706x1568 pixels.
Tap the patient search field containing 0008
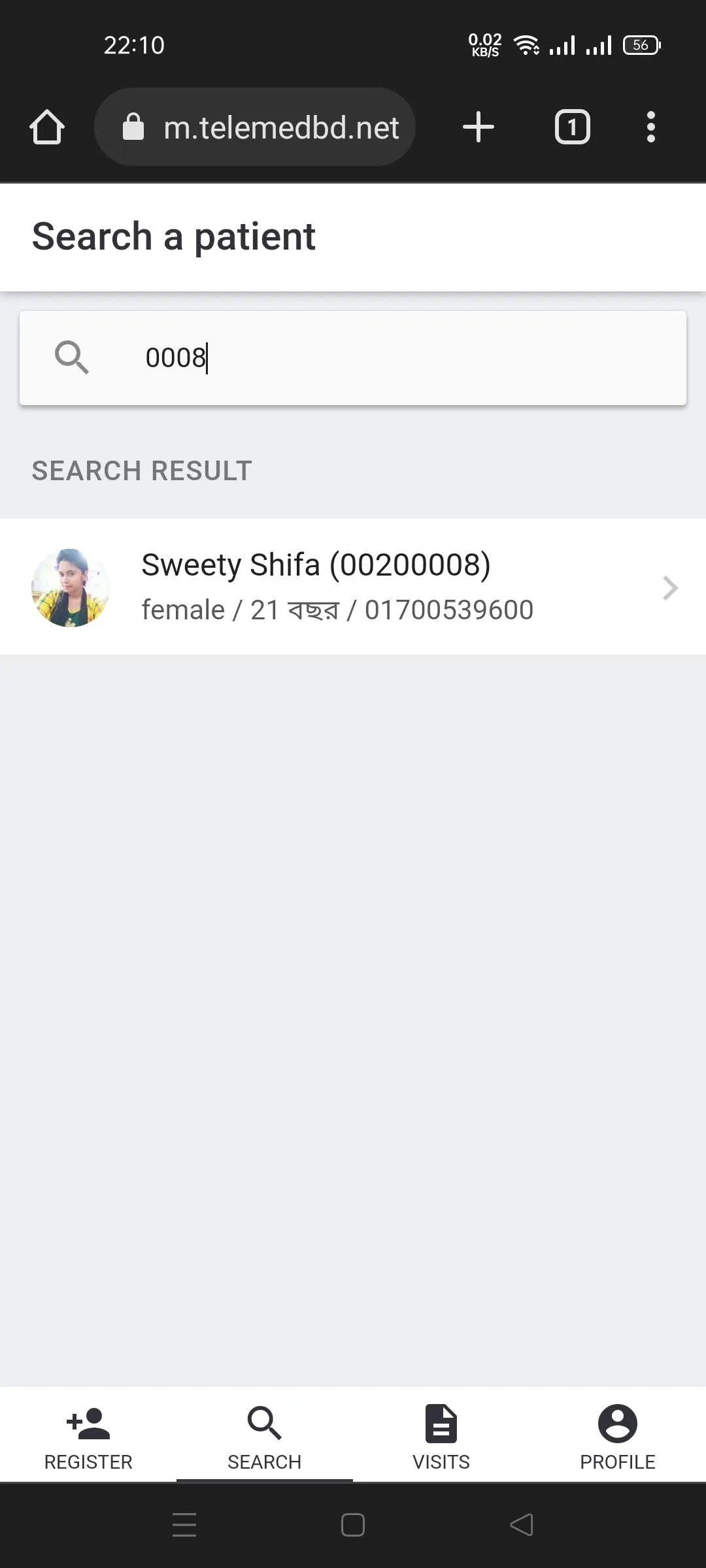[x=353, y=358]
